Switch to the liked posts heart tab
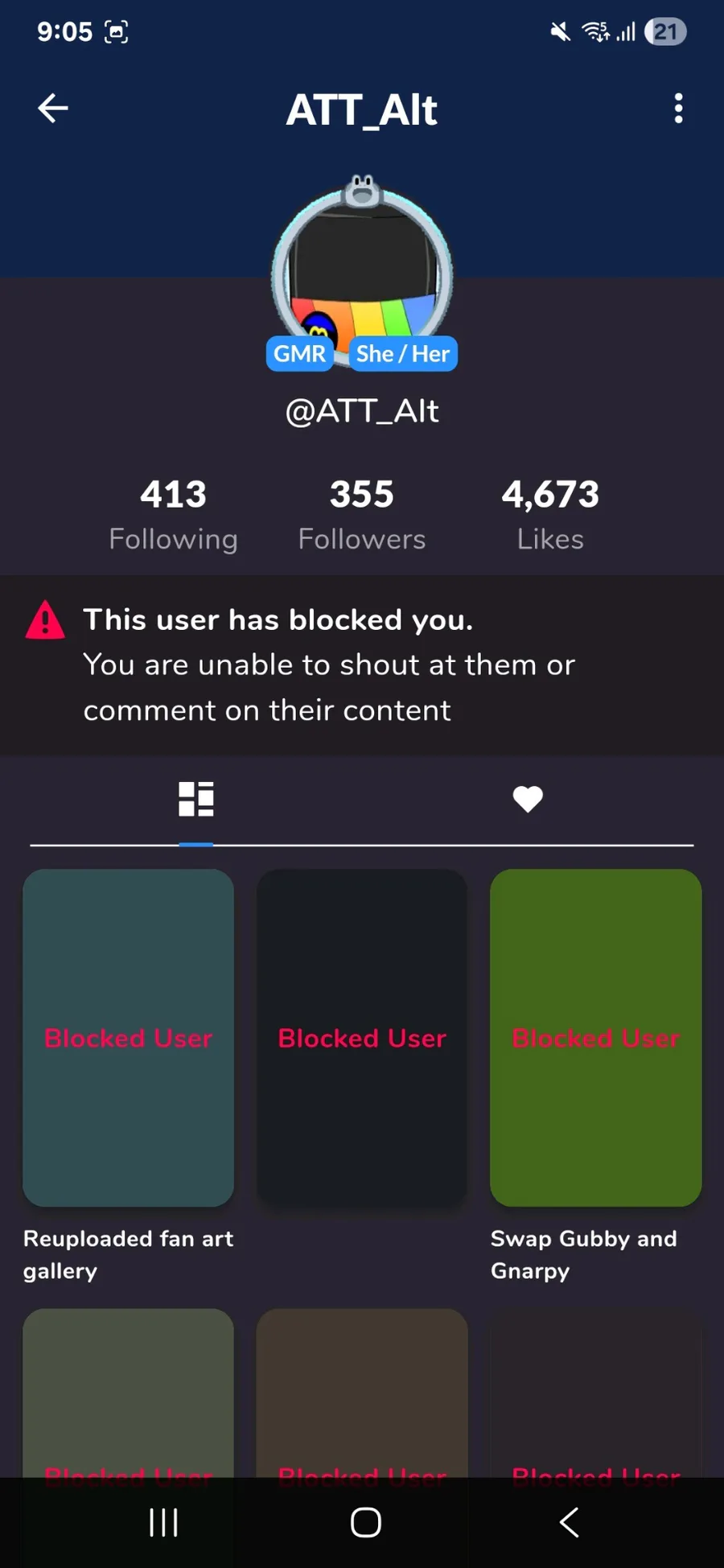 click(528, 799)
